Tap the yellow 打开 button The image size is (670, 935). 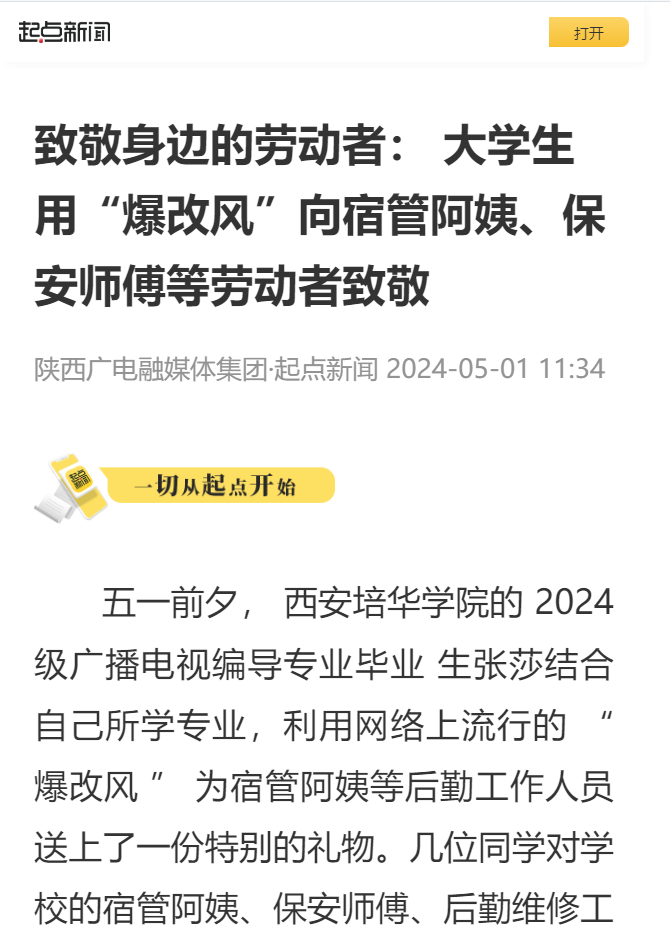(x=588, y=33)
